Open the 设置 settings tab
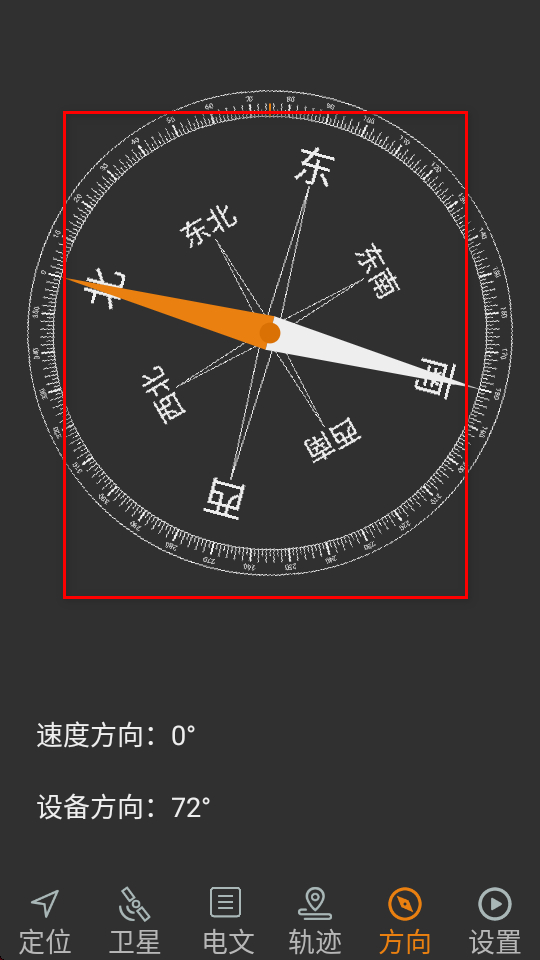This screenshot has width=540, height=960. (495, 921)
